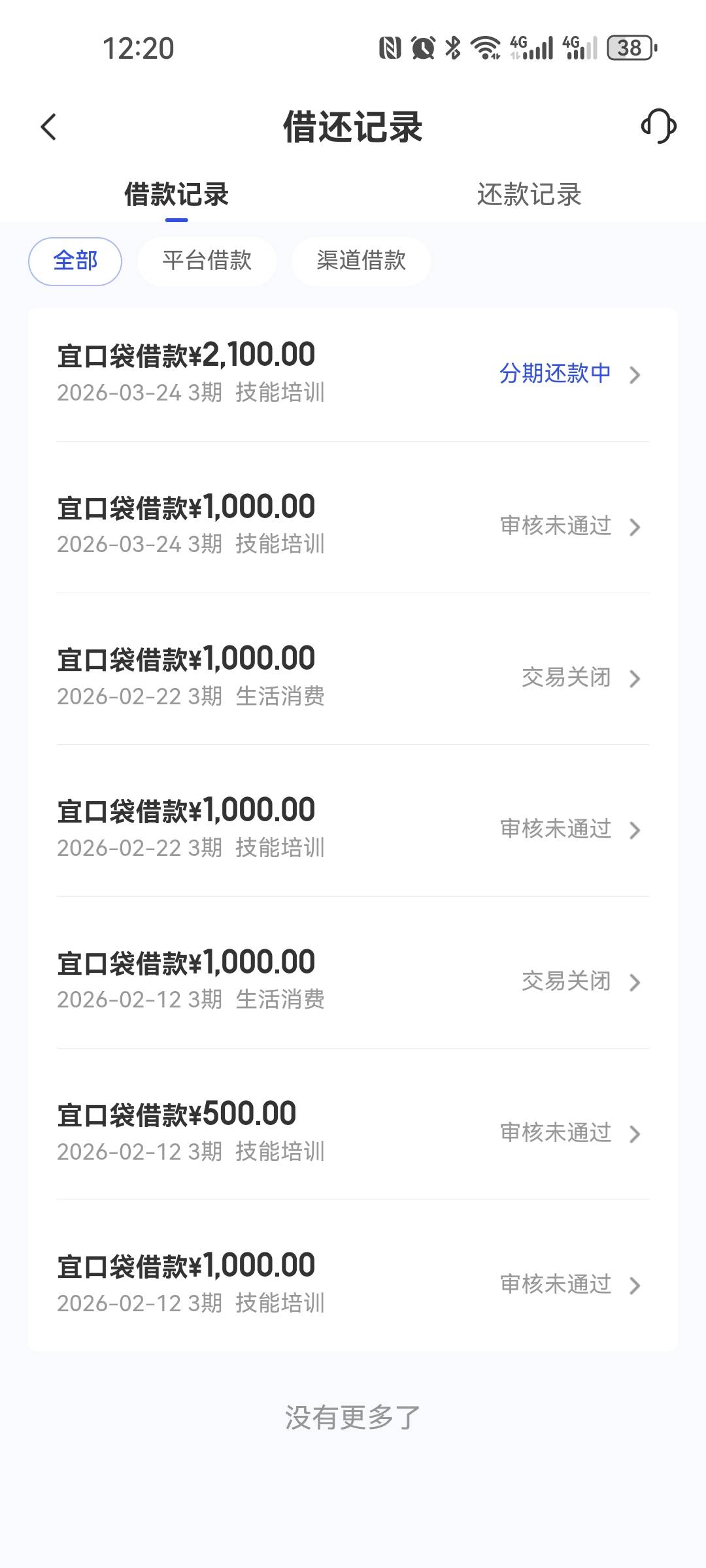Select the 全部 filter chip
706x1568 pixels.
tap(75, 261)
